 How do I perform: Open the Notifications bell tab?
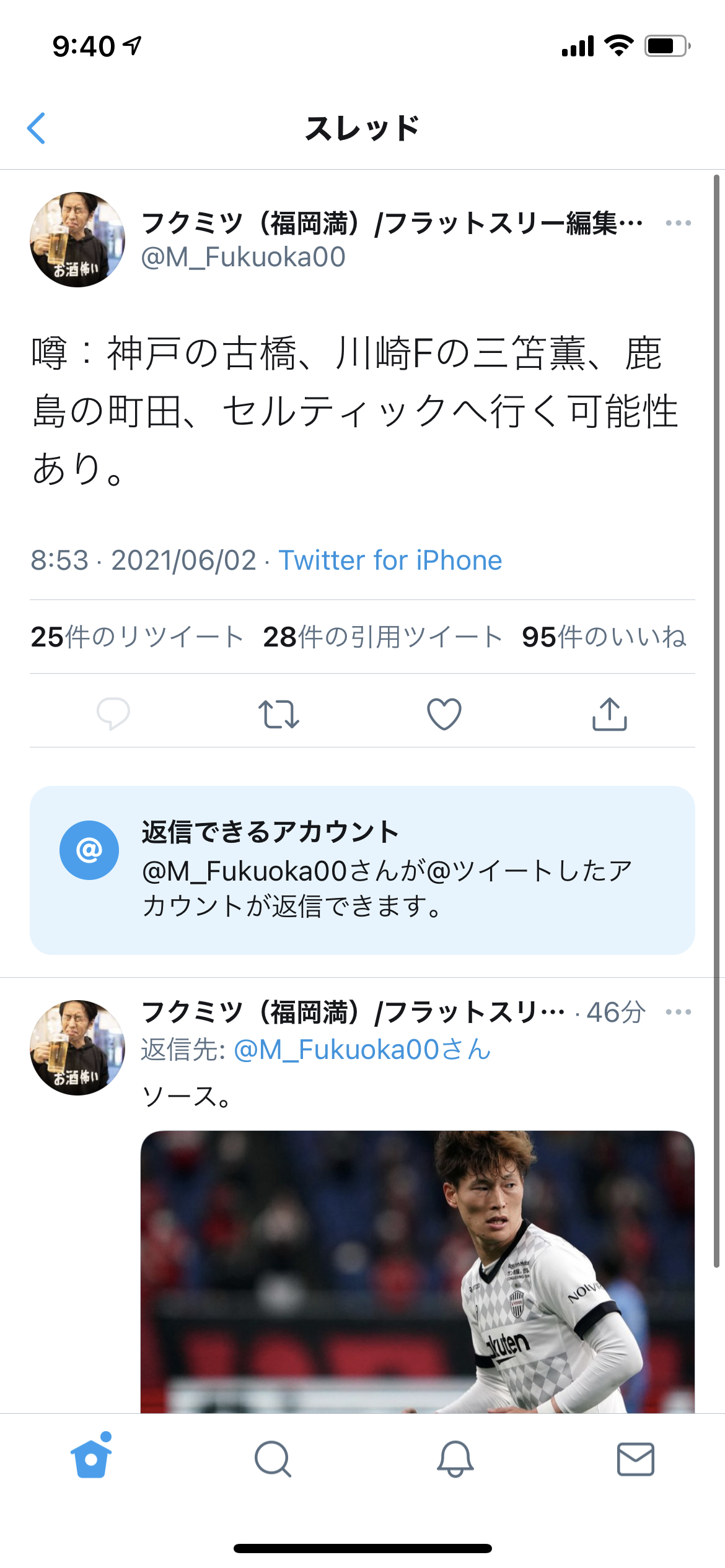coord(455,1459)
